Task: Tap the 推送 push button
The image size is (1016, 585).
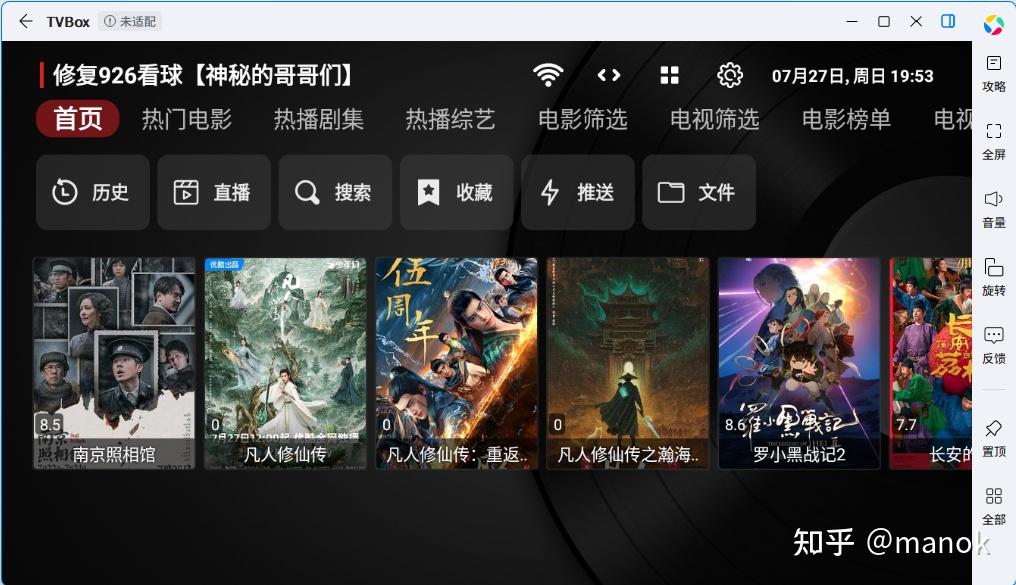Action: tap(578, 192)
